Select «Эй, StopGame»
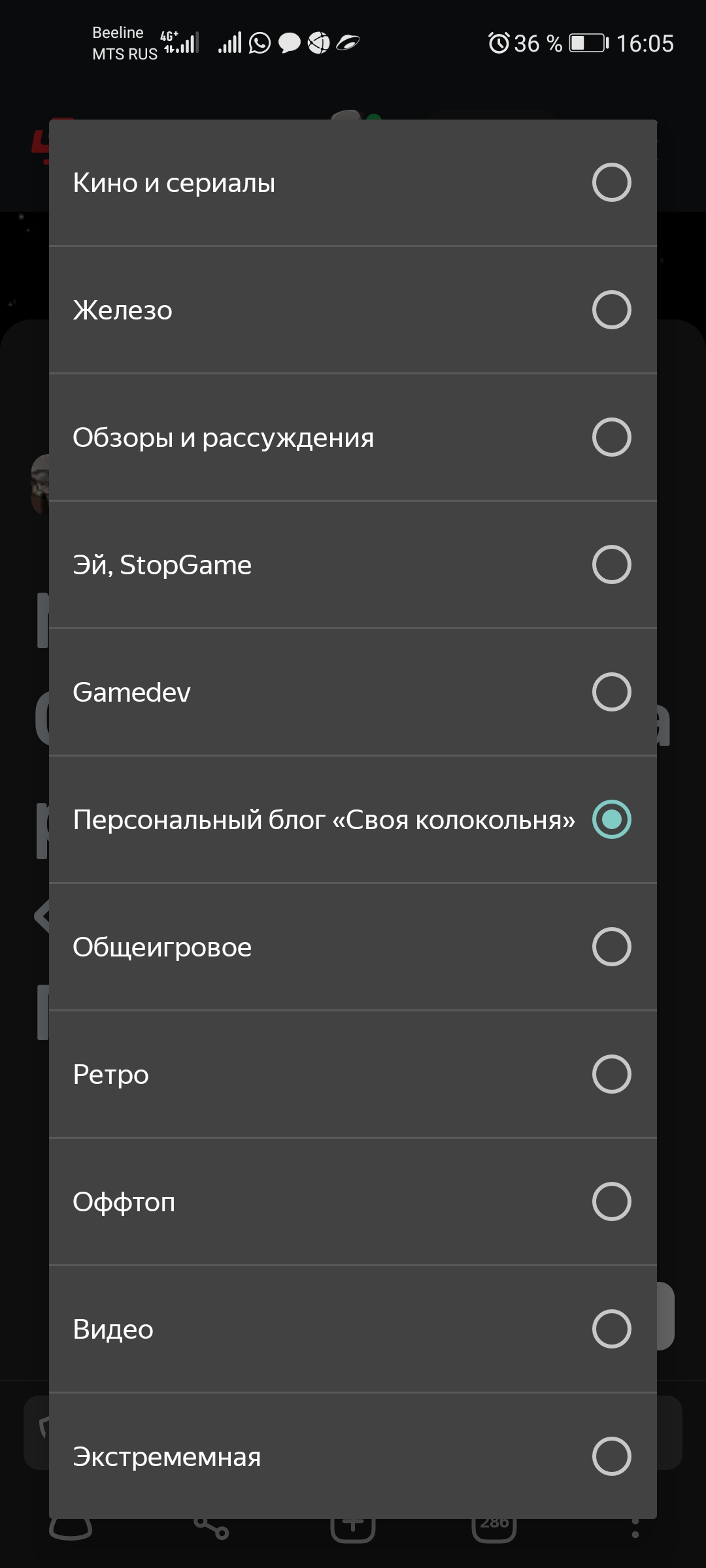The height and width of the screenshot is (1568, 706). click(x=353, y=564)
